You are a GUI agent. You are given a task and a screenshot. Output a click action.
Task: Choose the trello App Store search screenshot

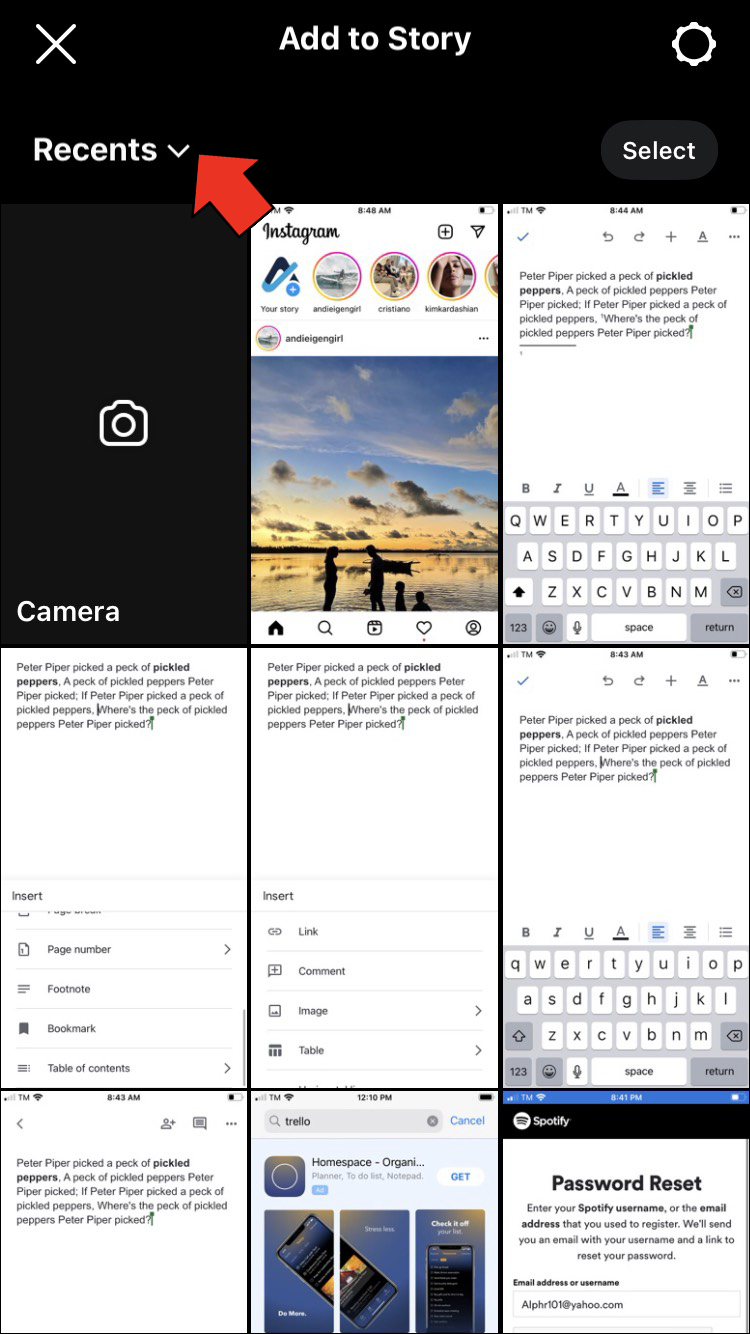(x=374, y=1212)
